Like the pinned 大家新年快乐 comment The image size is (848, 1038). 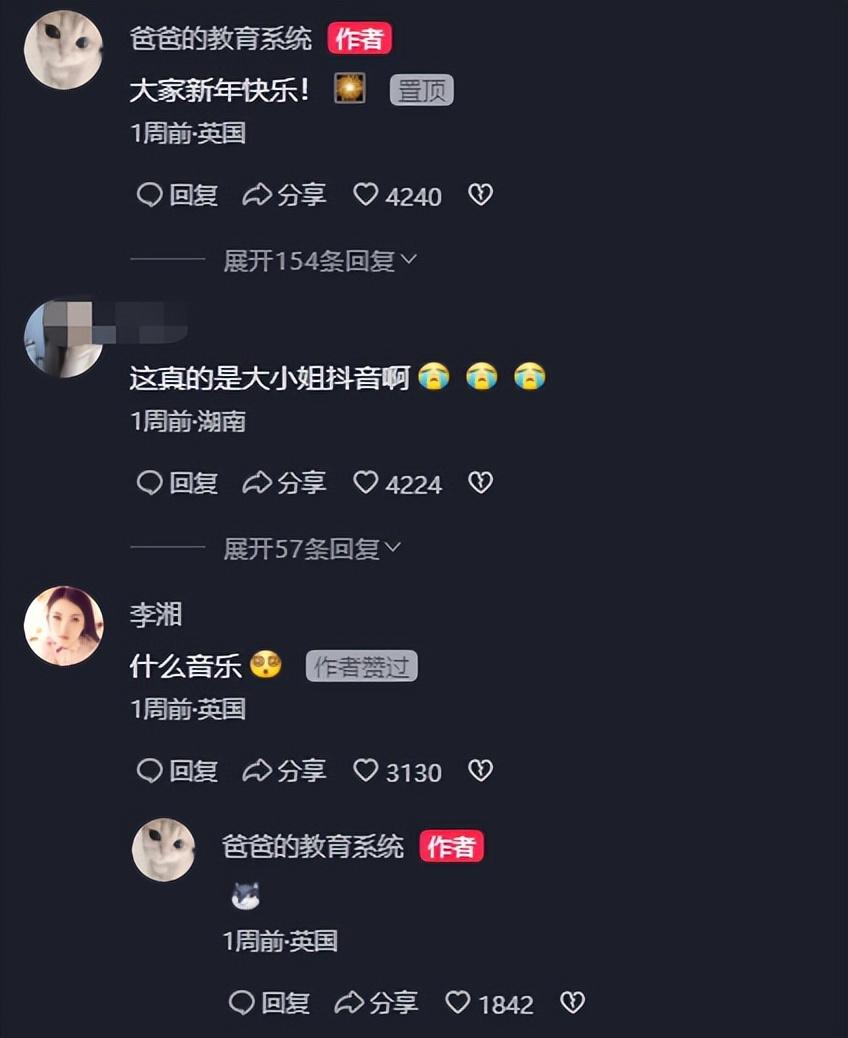click(x=366, y=195)
